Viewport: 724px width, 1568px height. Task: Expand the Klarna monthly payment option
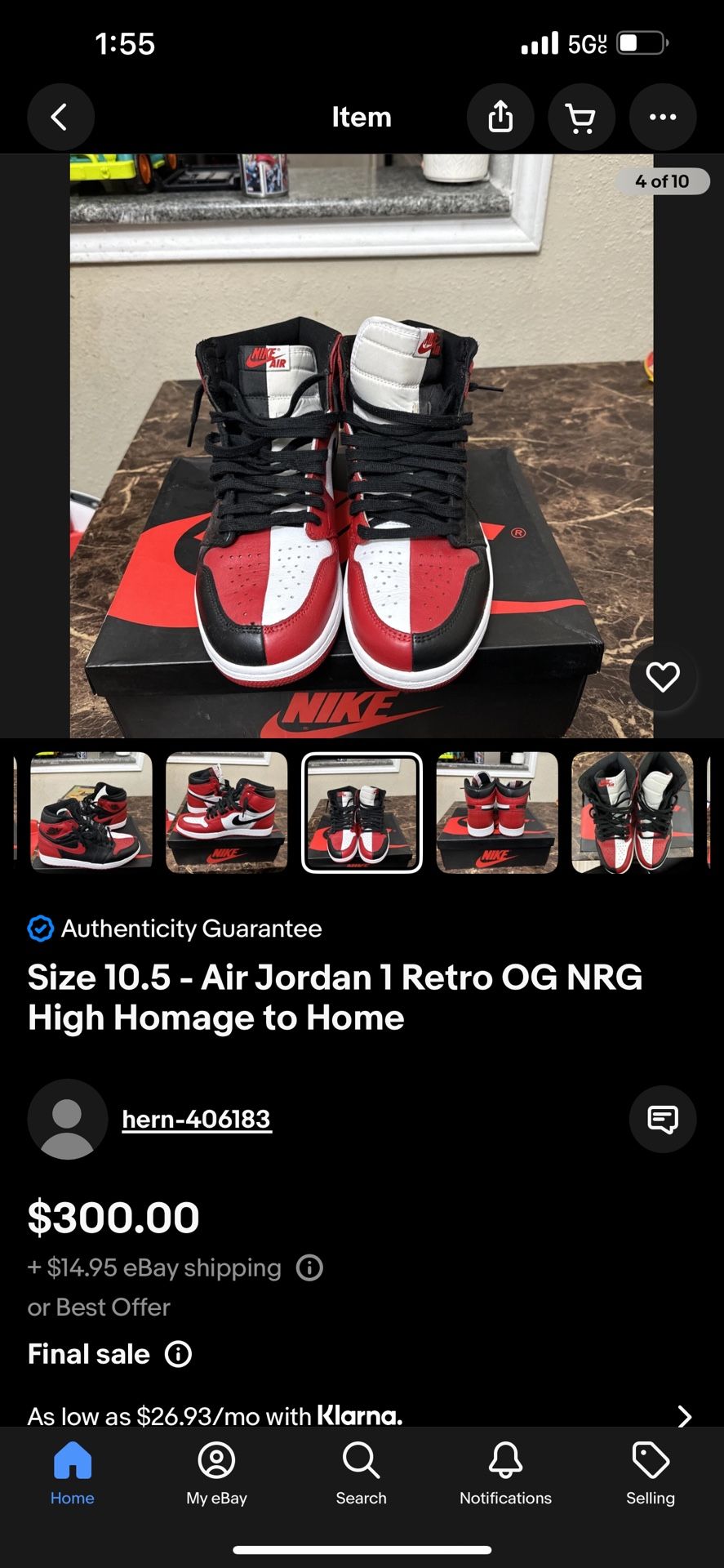[x=684, y=1415]
